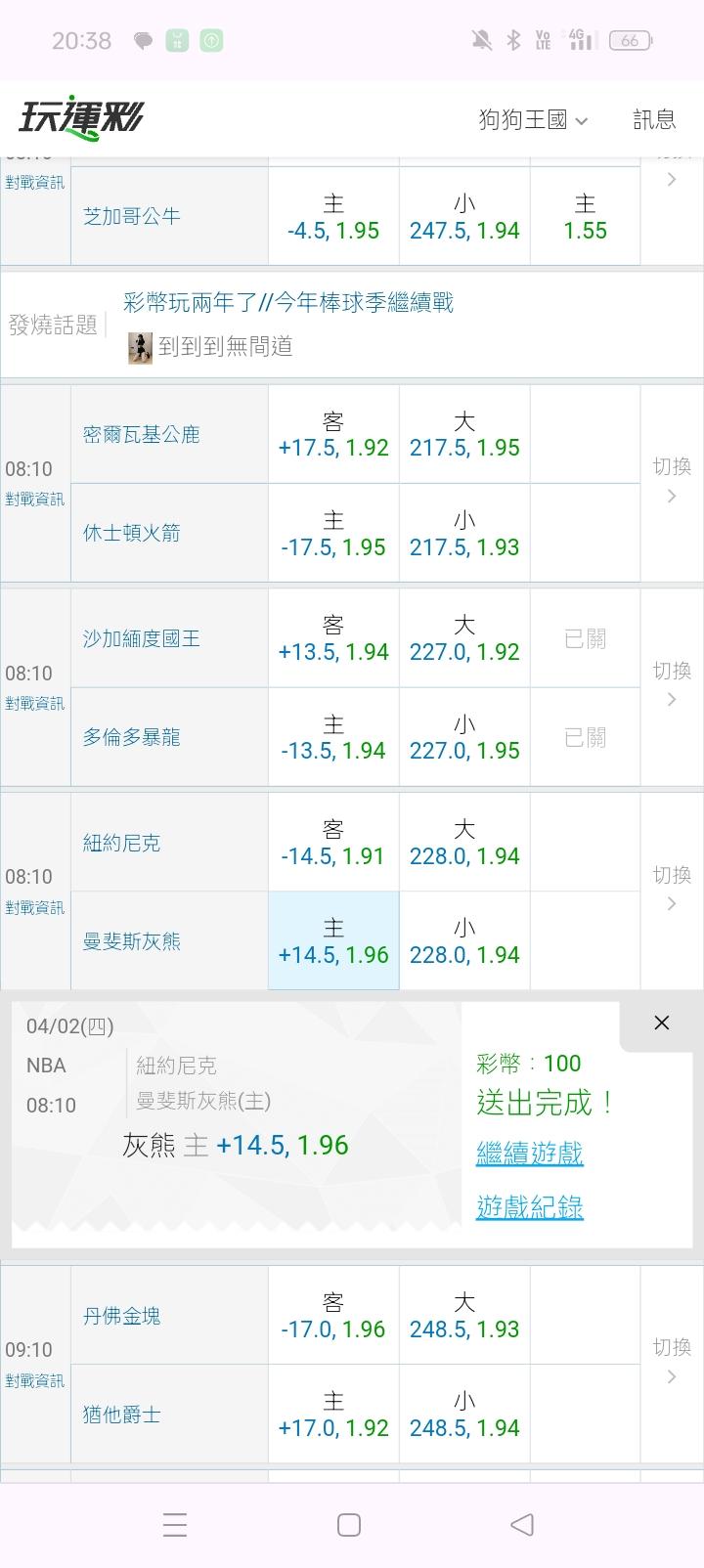Select Nuggets away spread -17.0, 1.96
704x1568 pixels.
pos(333,1316)
